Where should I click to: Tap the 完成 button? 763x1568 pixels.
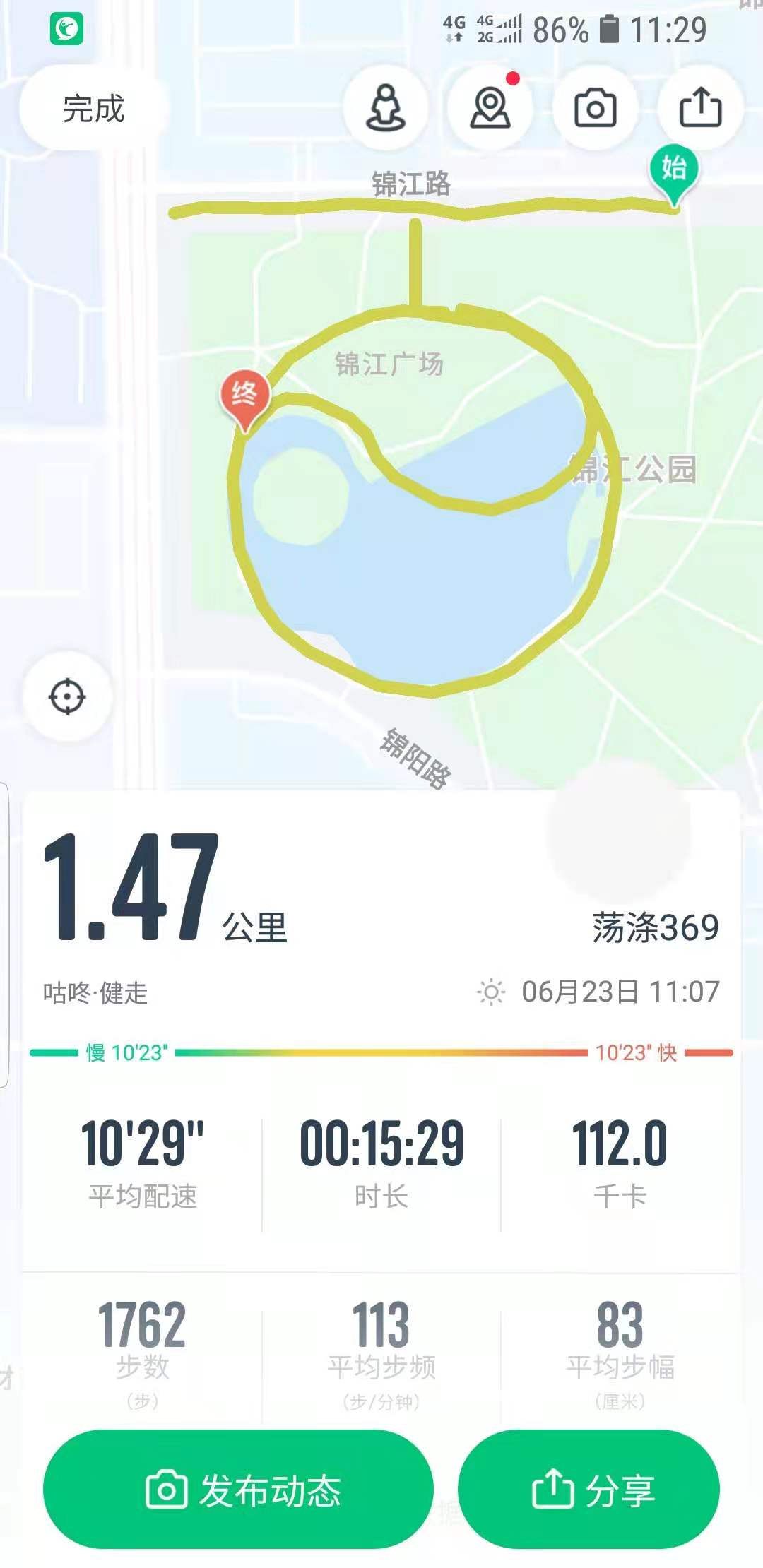pos(93,109)
